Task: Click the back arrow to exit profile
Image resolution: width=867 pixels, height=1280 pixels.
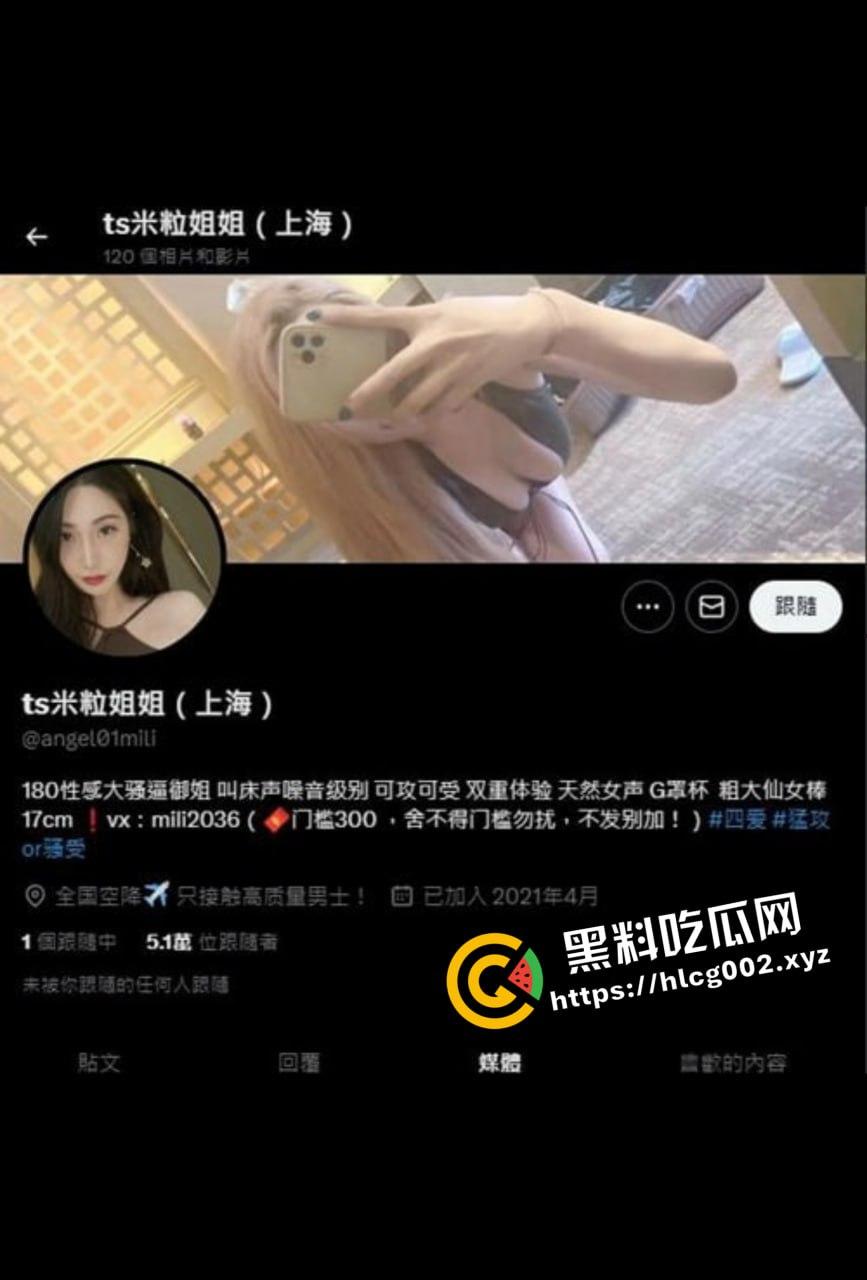Action: 37,236
